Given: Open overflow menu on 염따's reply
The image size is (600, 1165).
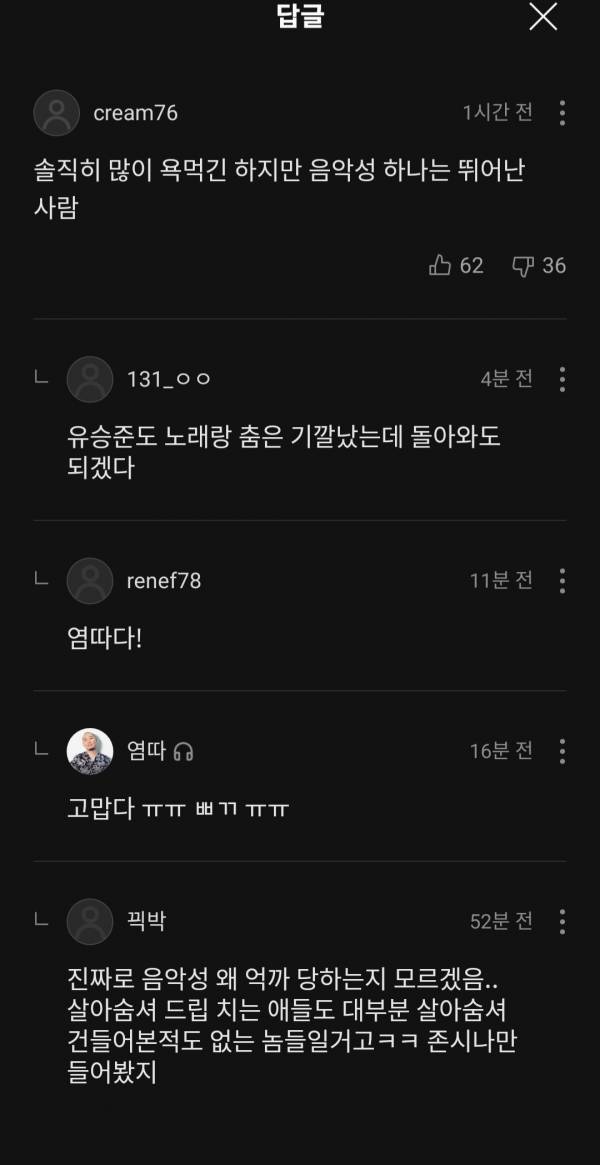Looking at the screenshot, I should (x=563, y=751).
